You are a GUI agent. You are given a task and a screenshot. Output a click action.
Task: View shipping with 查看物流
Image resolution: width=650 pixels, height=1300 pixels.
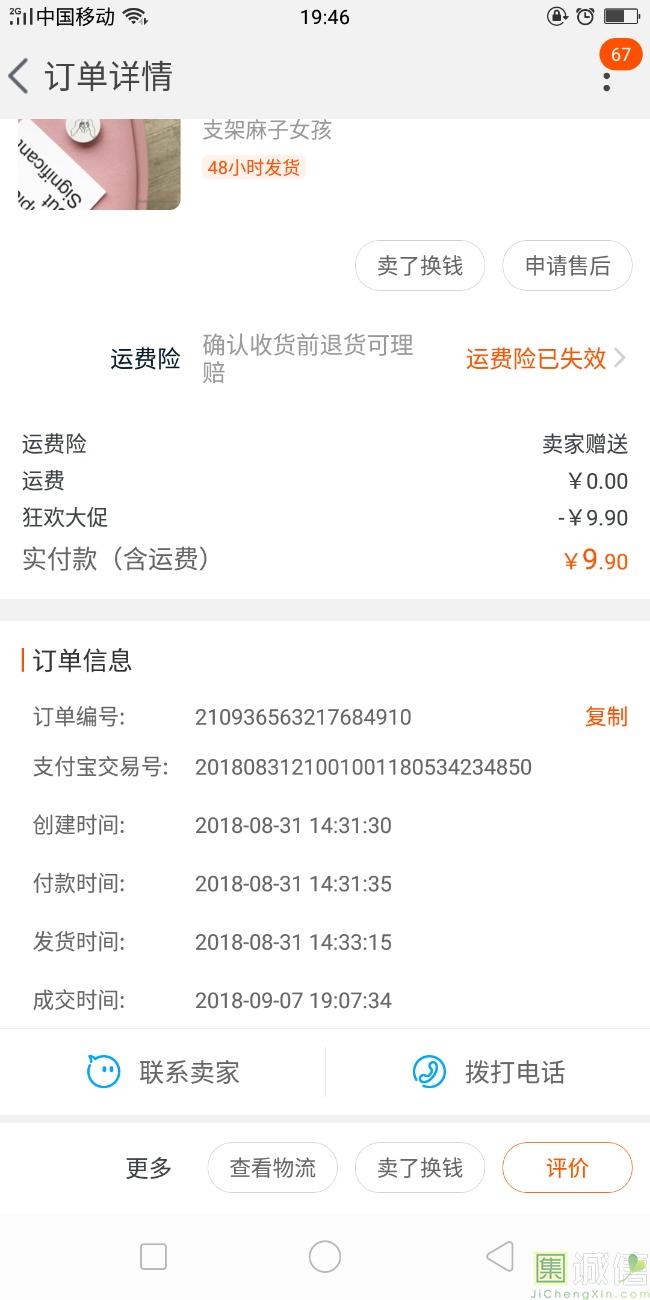[x=272, y=1168]
